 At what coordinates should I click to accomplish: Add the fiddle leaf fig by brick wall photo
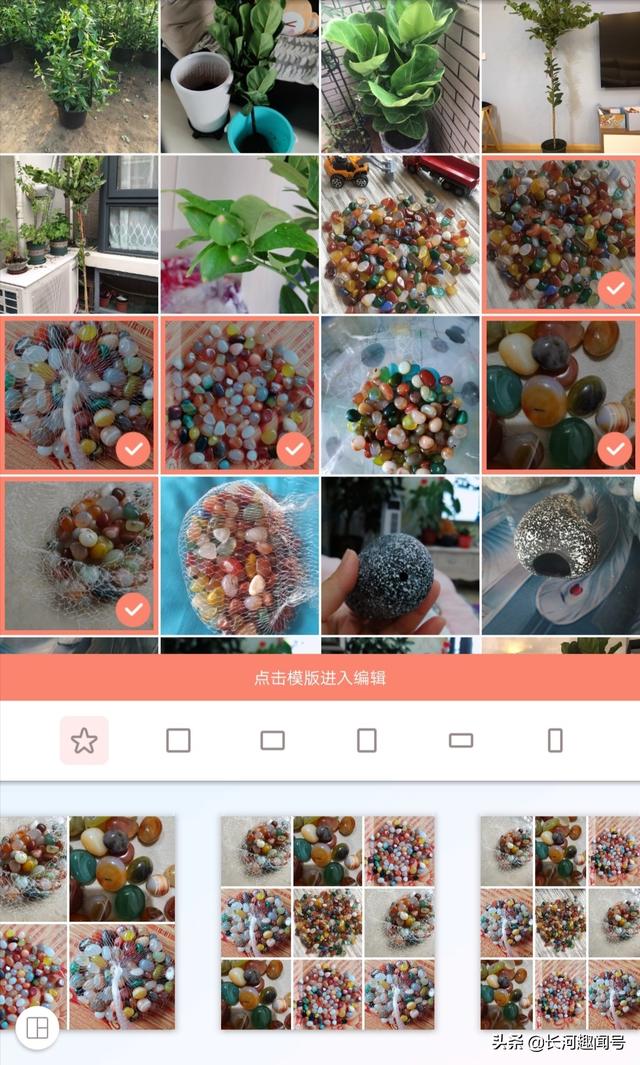(x=400, y=76)
